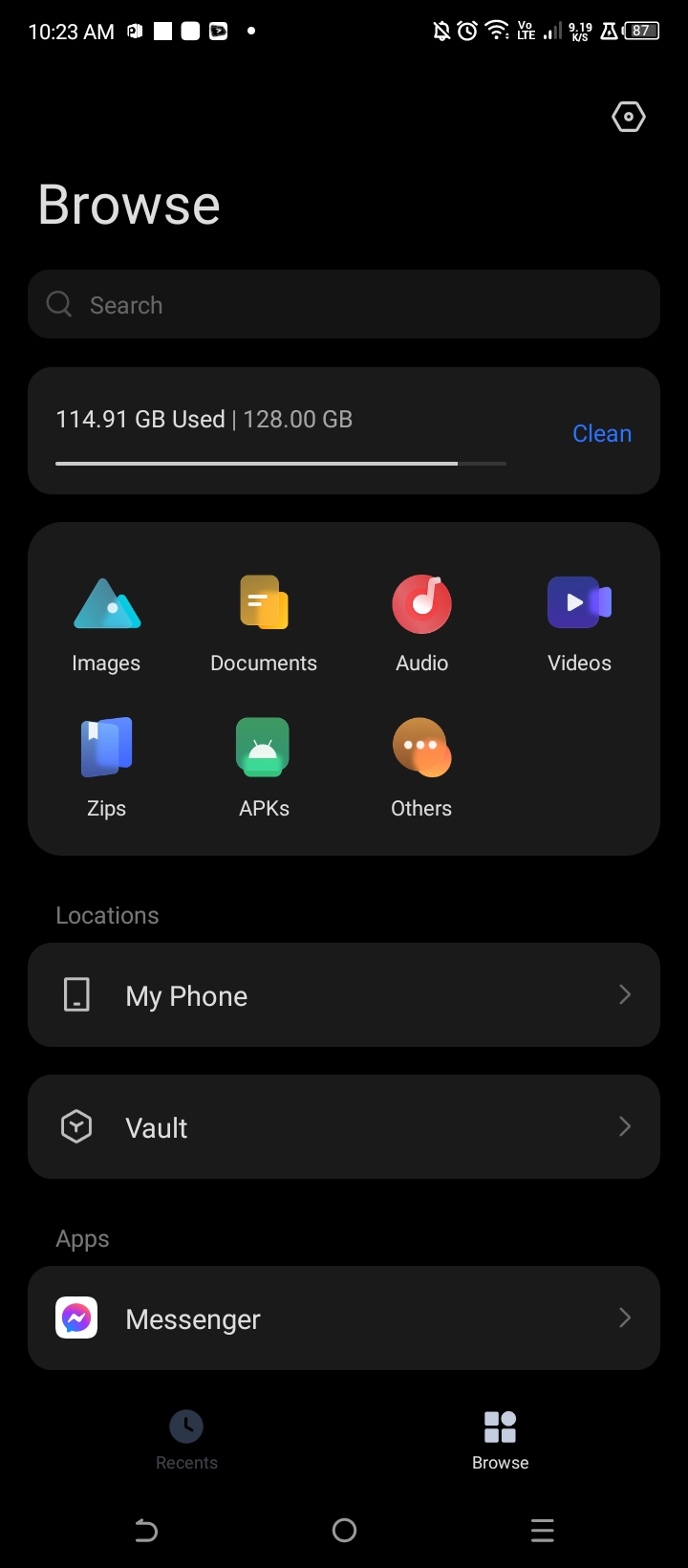
Task: Switch to the Recents tab
Action: [186, 1439]
